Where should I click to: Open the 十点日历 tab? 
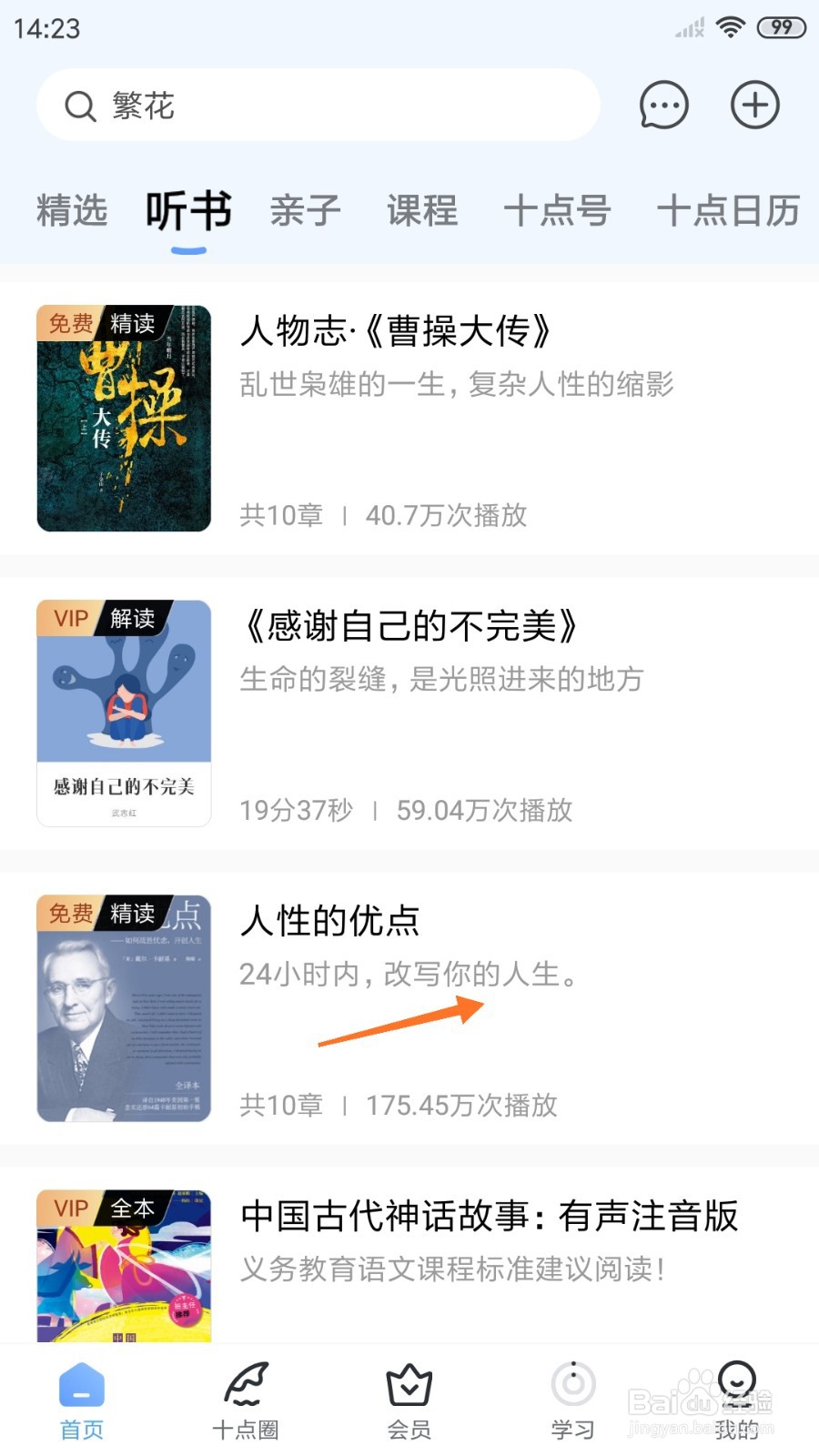tap(728, 211)
